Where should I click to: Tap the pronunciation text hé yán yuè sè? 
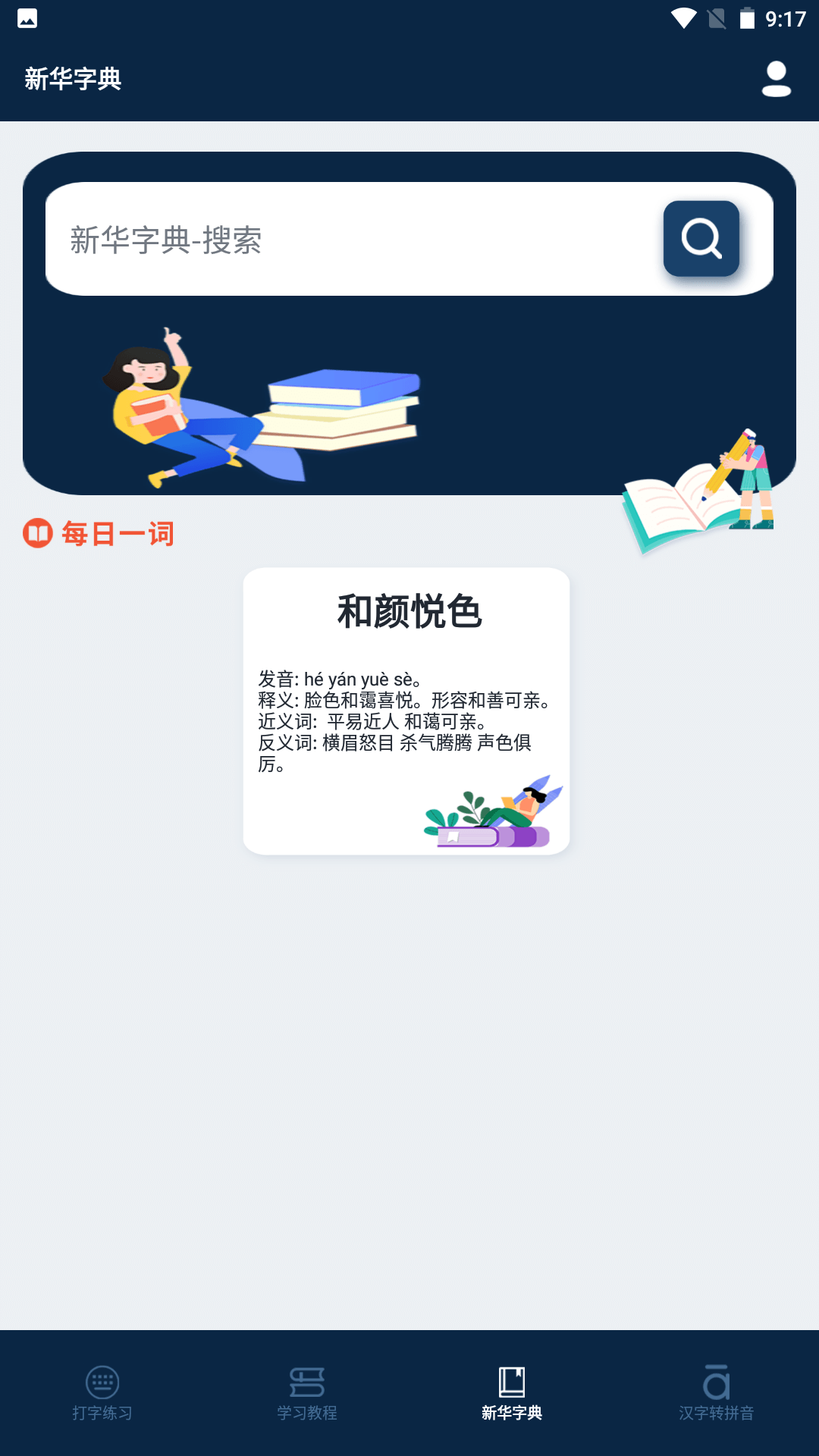[340, 676]
